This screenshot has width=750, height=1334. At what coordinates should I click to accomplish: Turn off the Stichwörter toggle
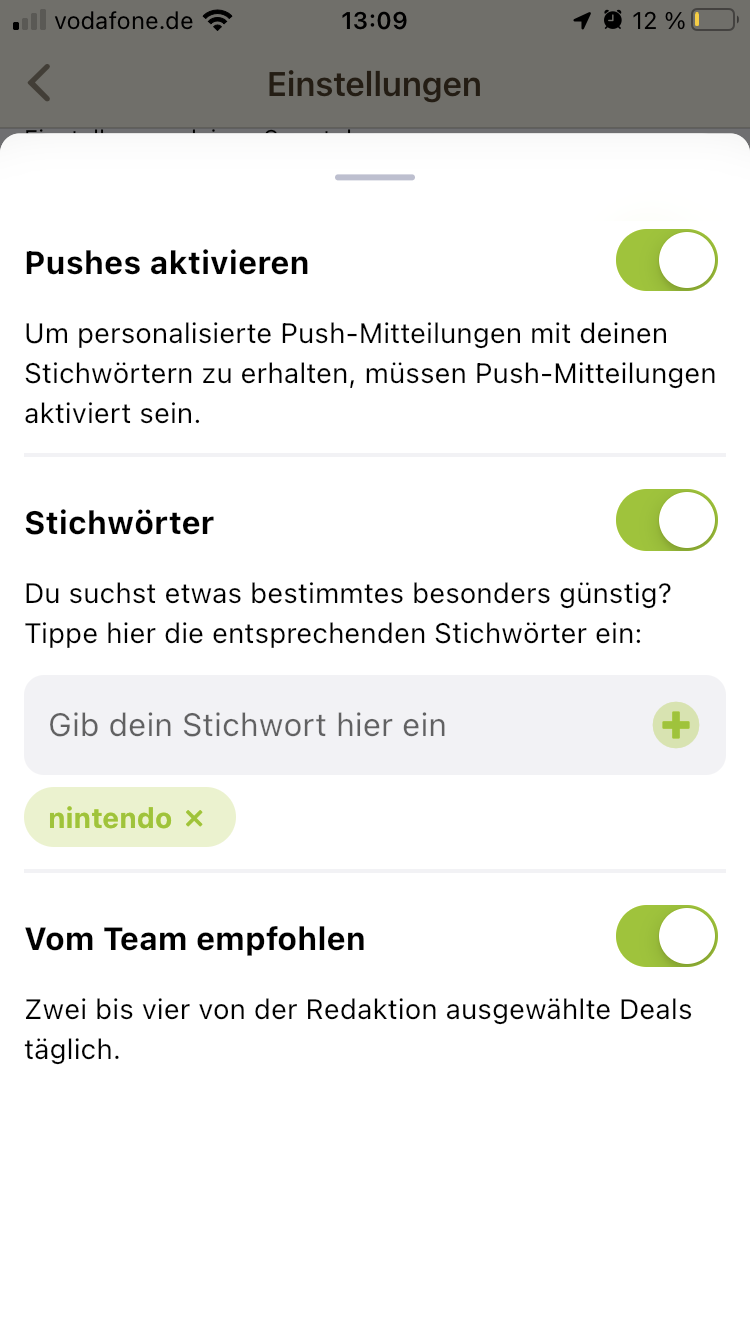click(667, 520)
